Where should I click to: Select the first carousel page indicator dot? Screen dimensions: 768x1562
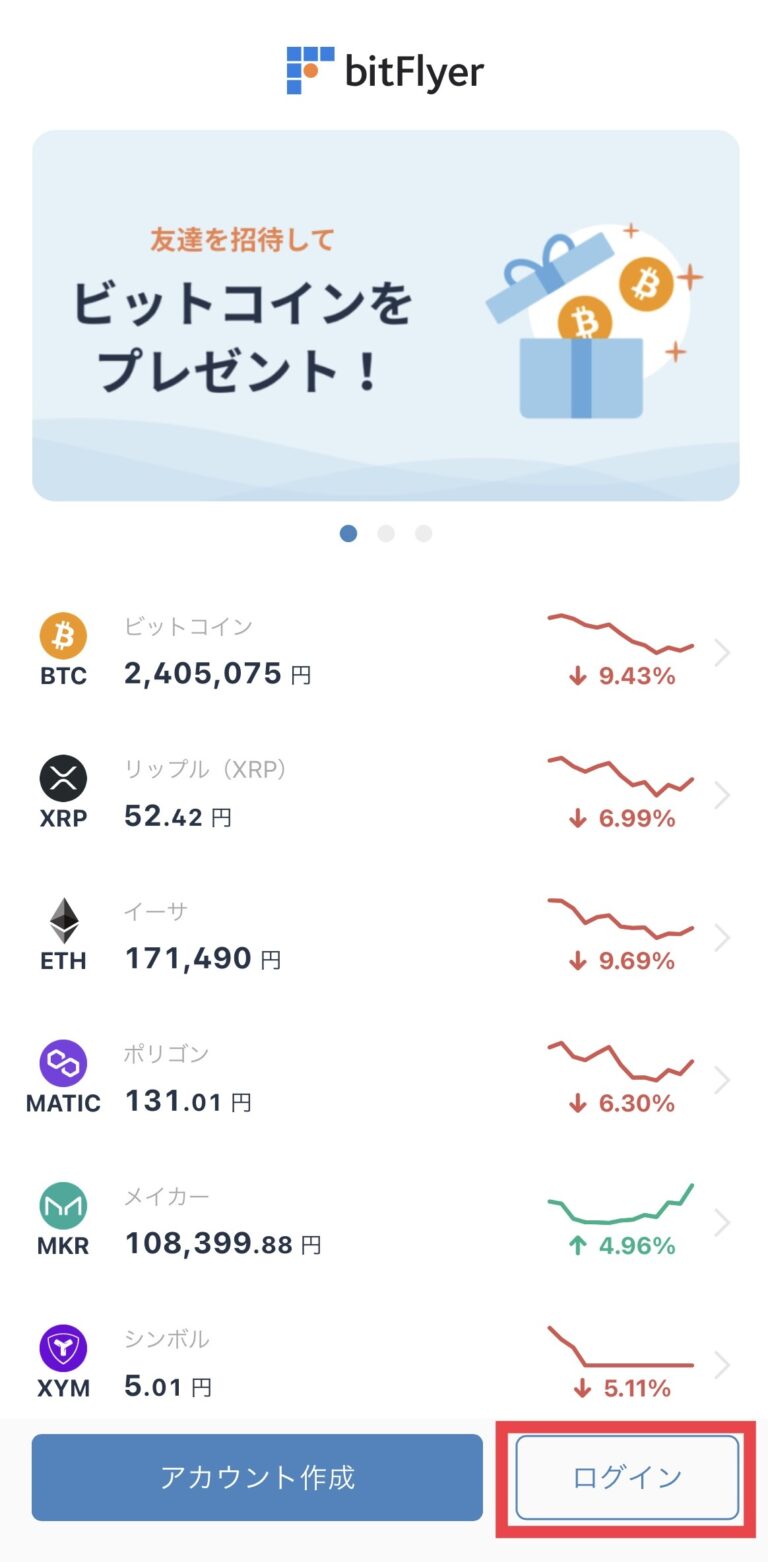[x=348, y=533]
